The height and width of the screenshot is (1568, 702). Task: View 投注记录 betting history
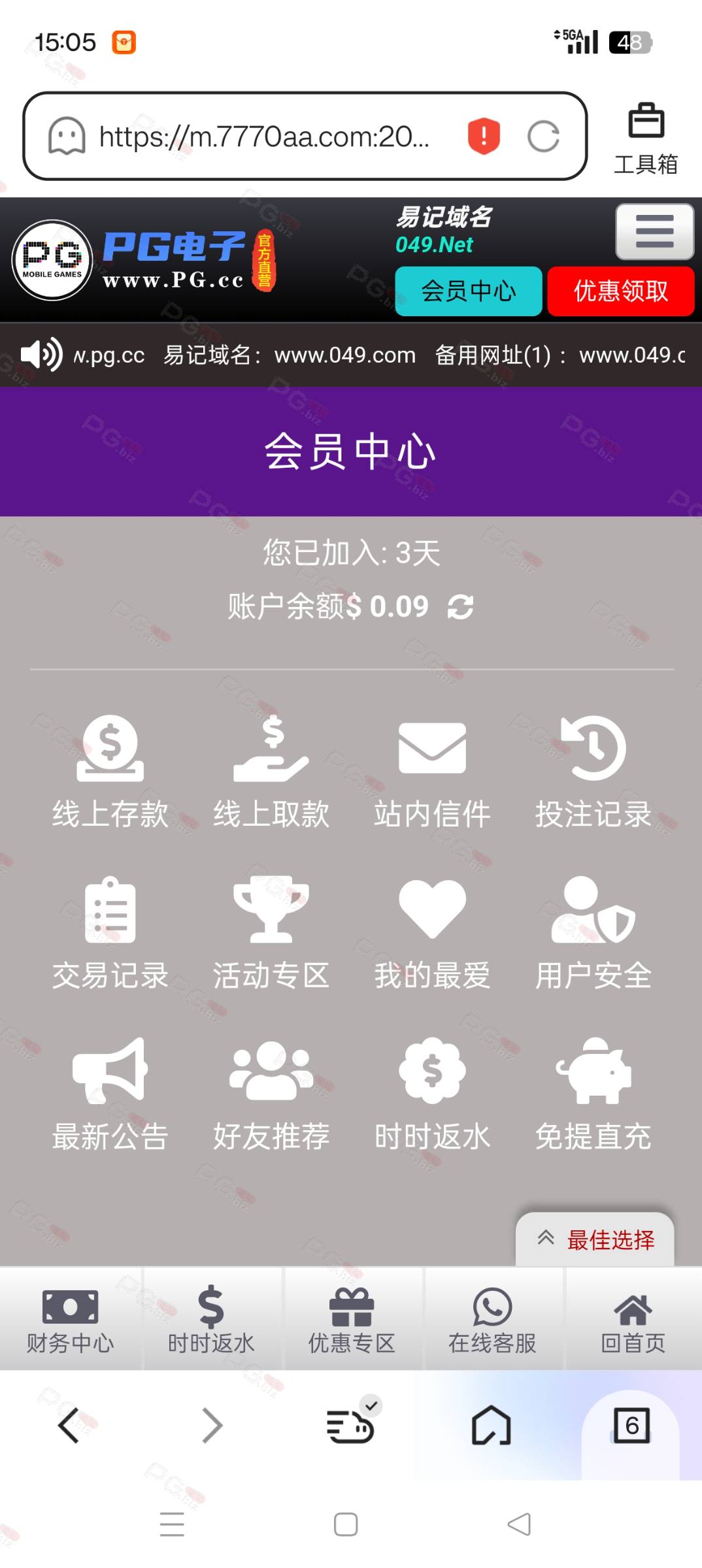point(593,772)
